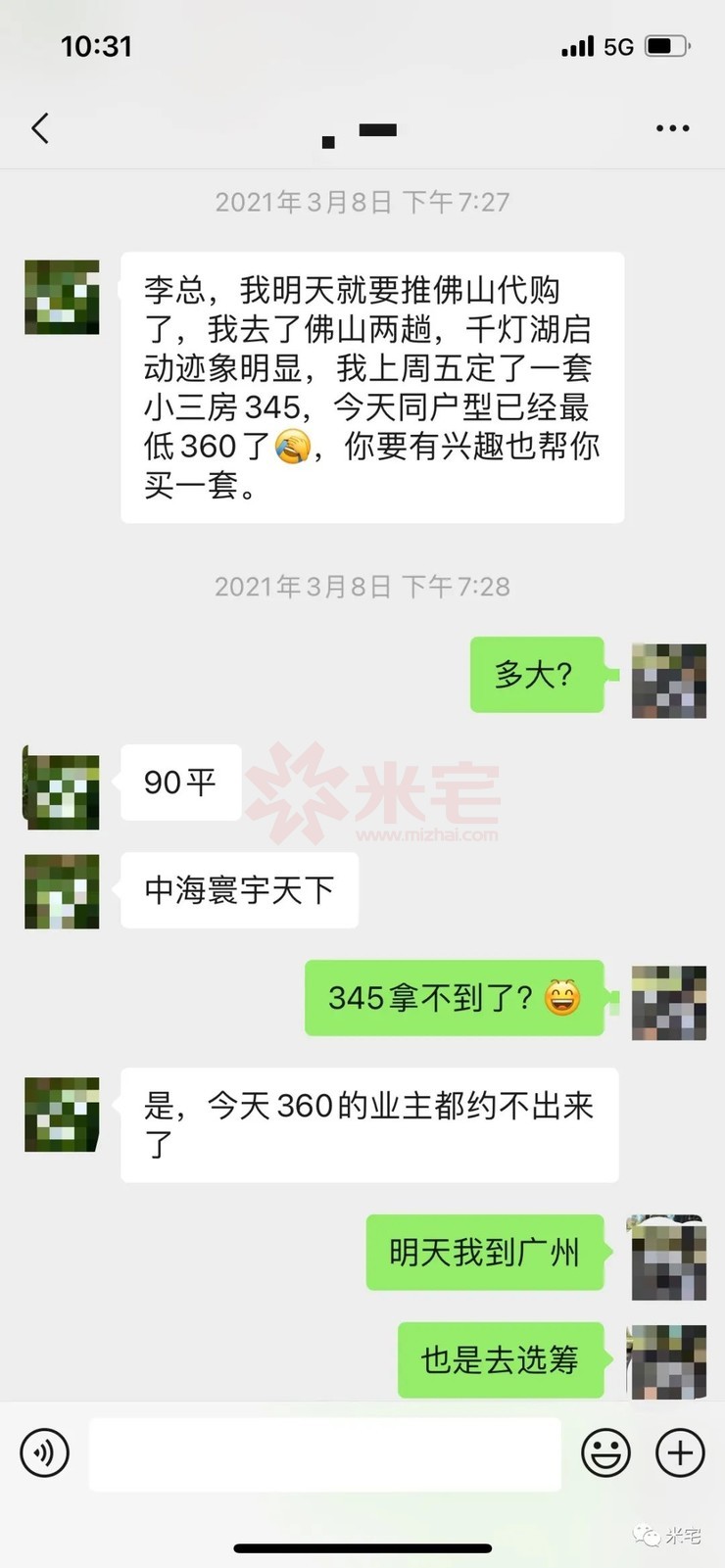Open the emoji sticker panel

click(605, 1451)
